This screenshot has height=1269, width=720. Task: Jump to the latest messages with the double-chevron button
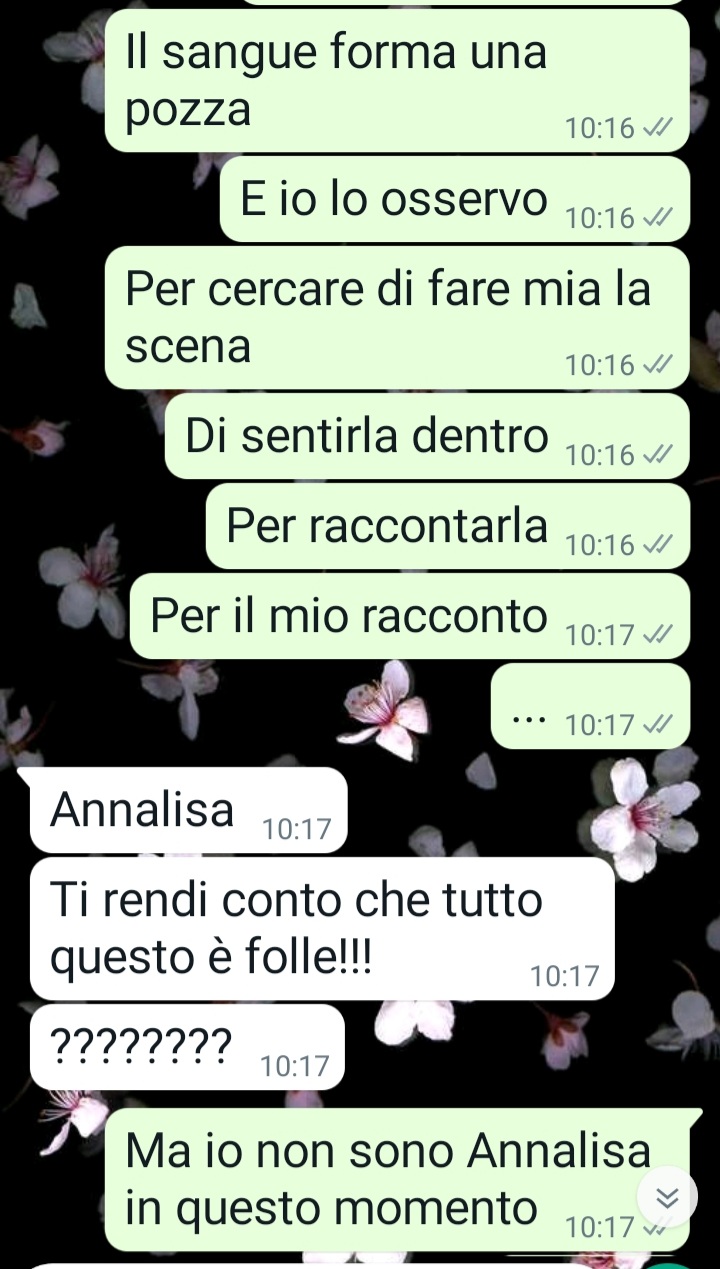pos(667,1196)
